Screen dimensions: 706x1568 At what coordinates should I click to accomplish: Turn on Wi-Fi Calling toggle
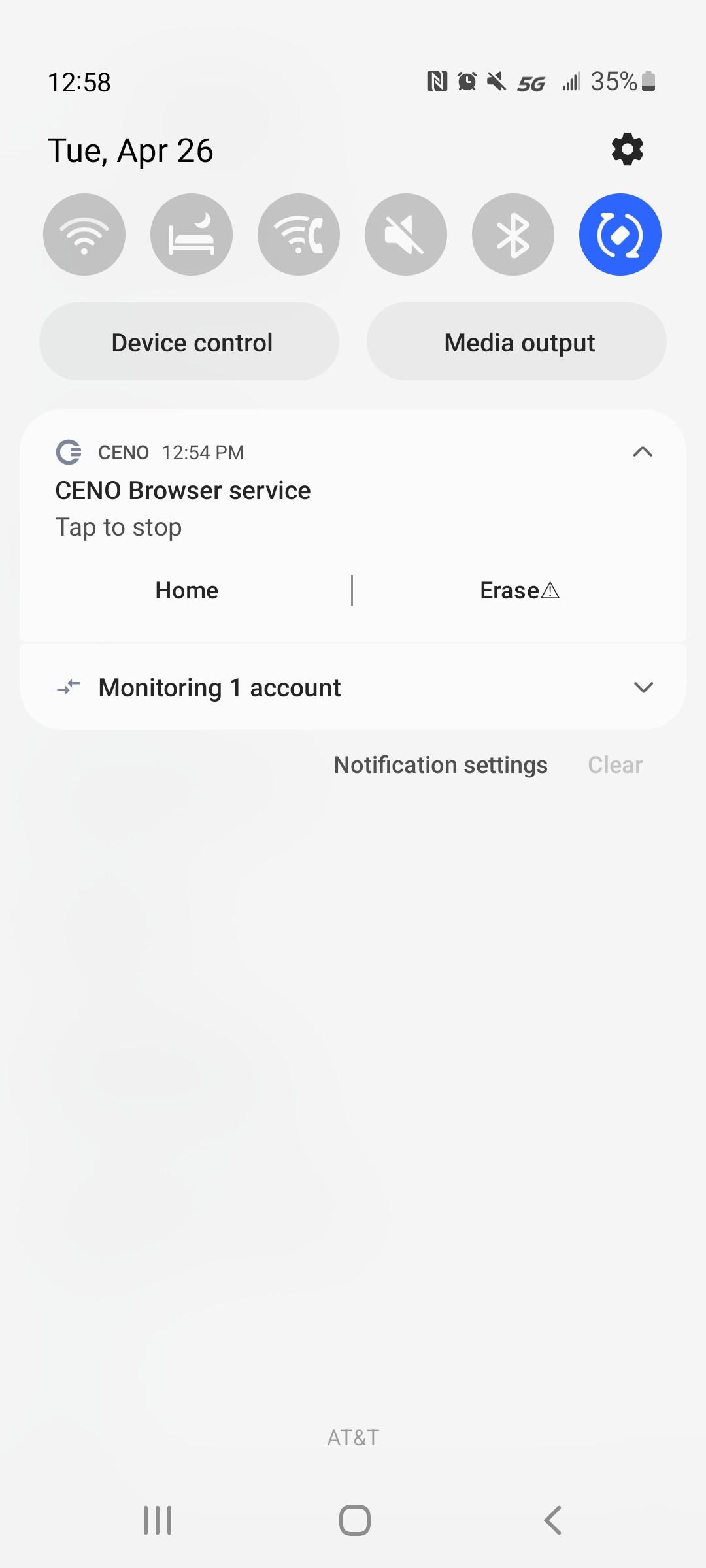pos(299,235)
